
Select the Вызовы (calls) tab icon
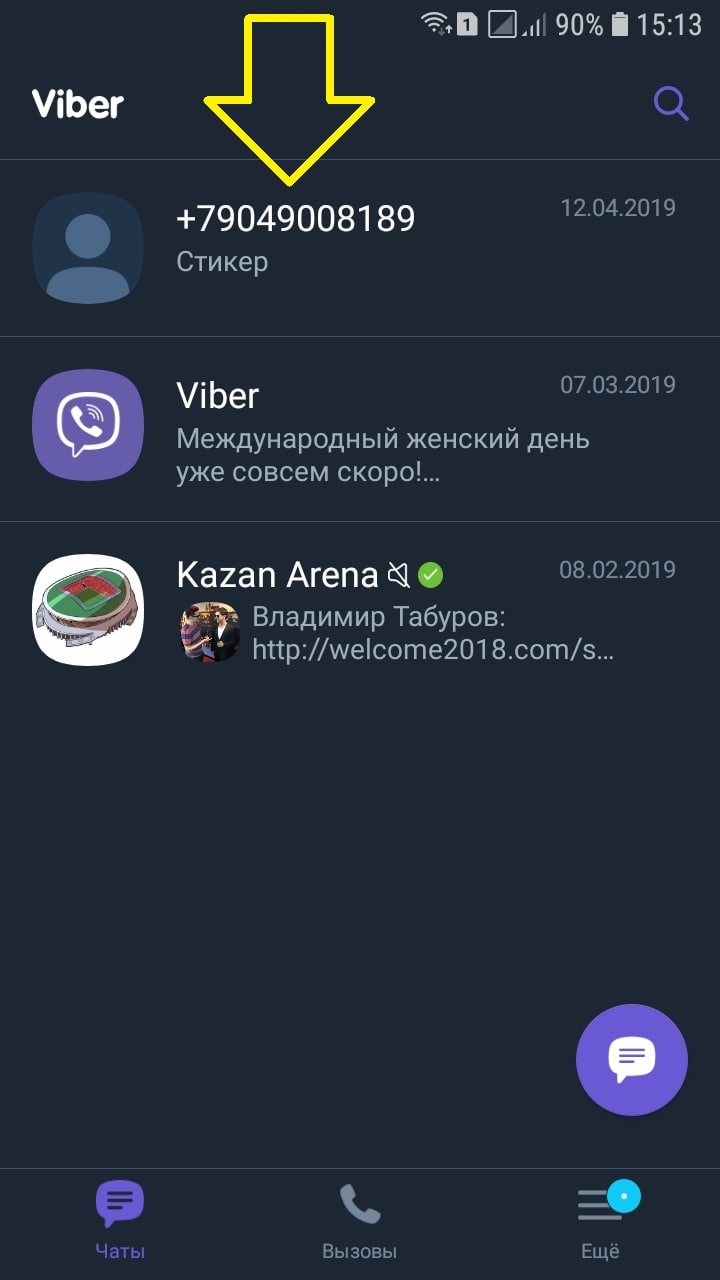[x=360, y=1203]
